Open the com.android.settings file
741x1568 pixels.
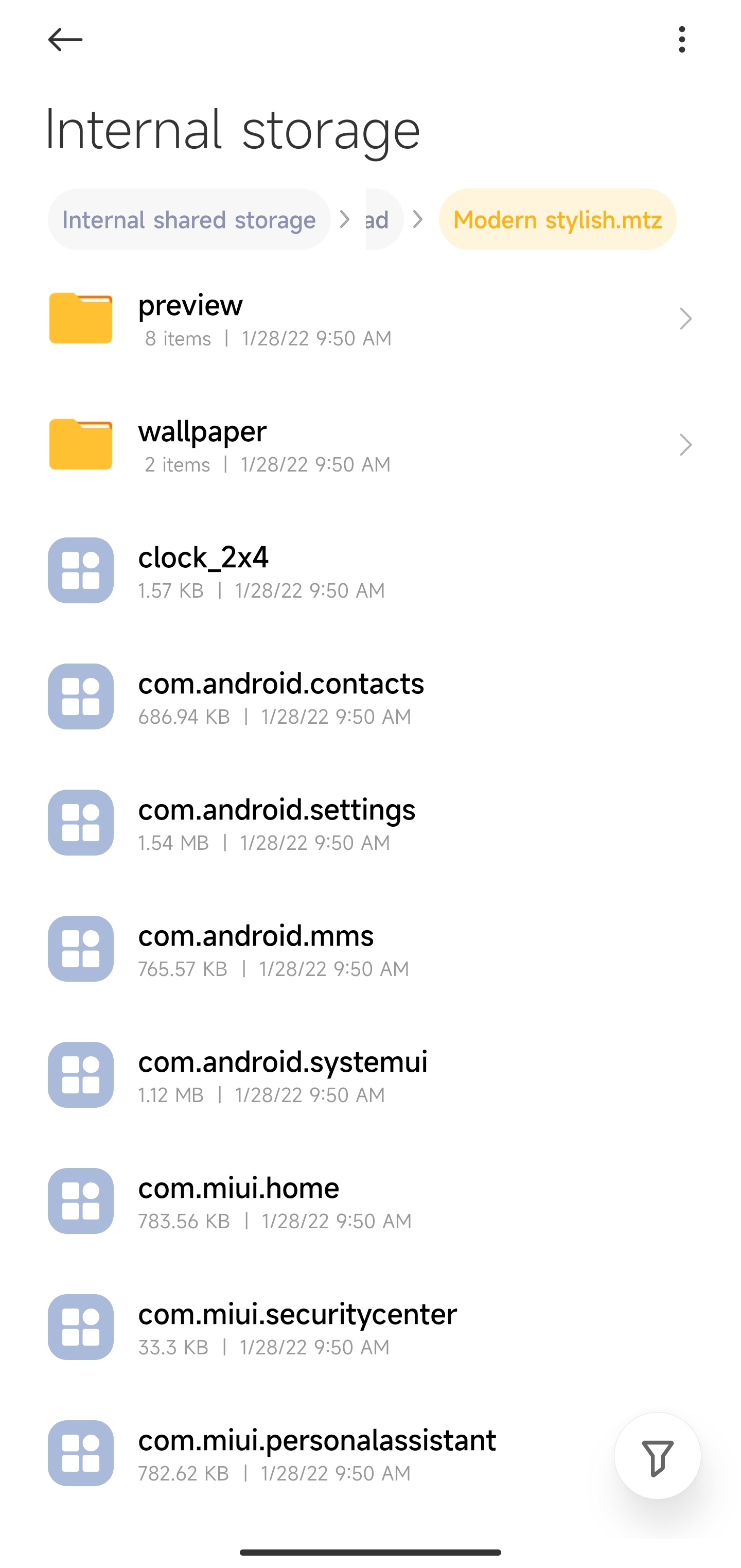click(x=370, y=823)
